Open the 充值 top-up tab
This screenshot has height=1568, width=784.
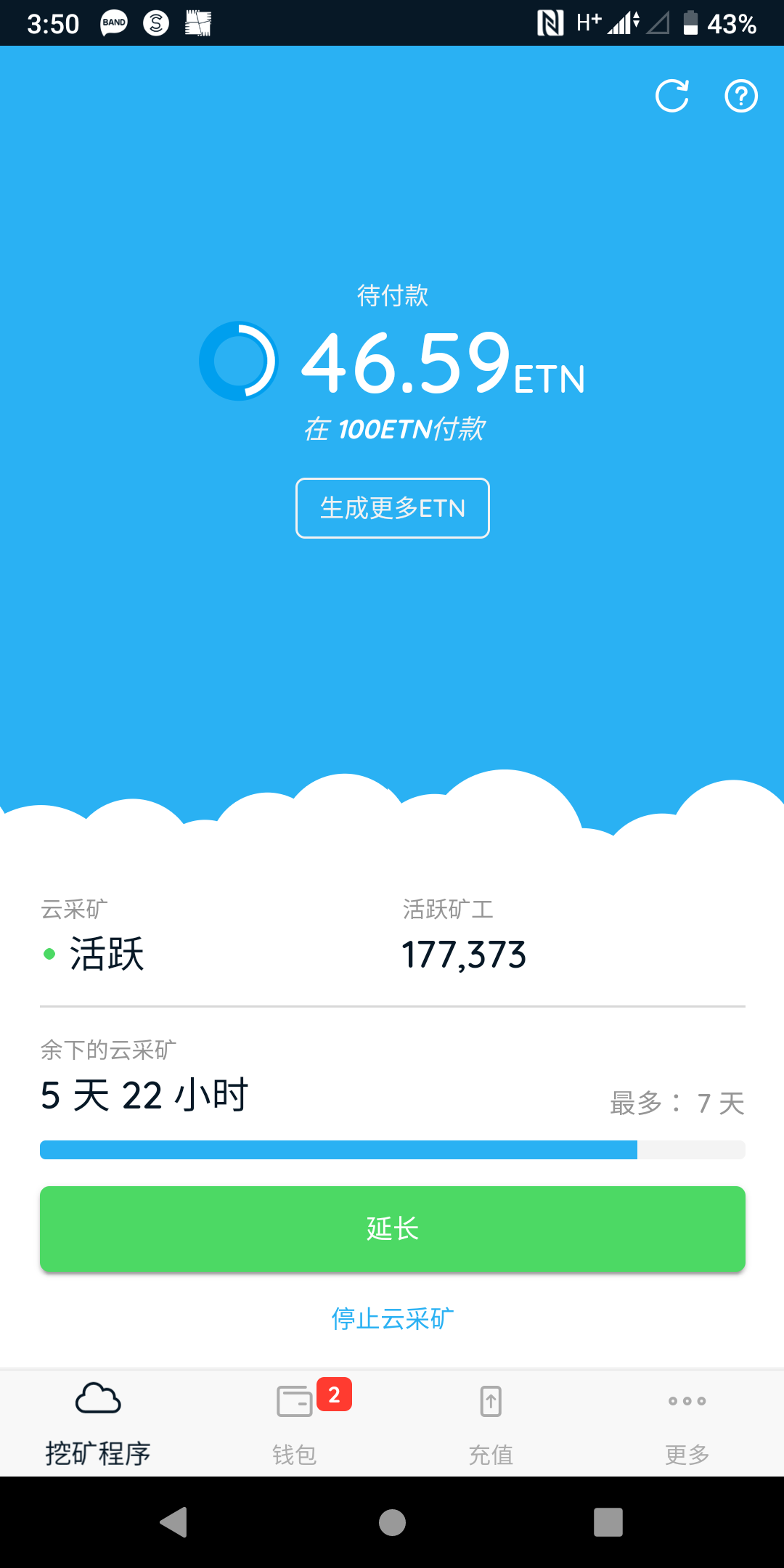pos(491,1423)
